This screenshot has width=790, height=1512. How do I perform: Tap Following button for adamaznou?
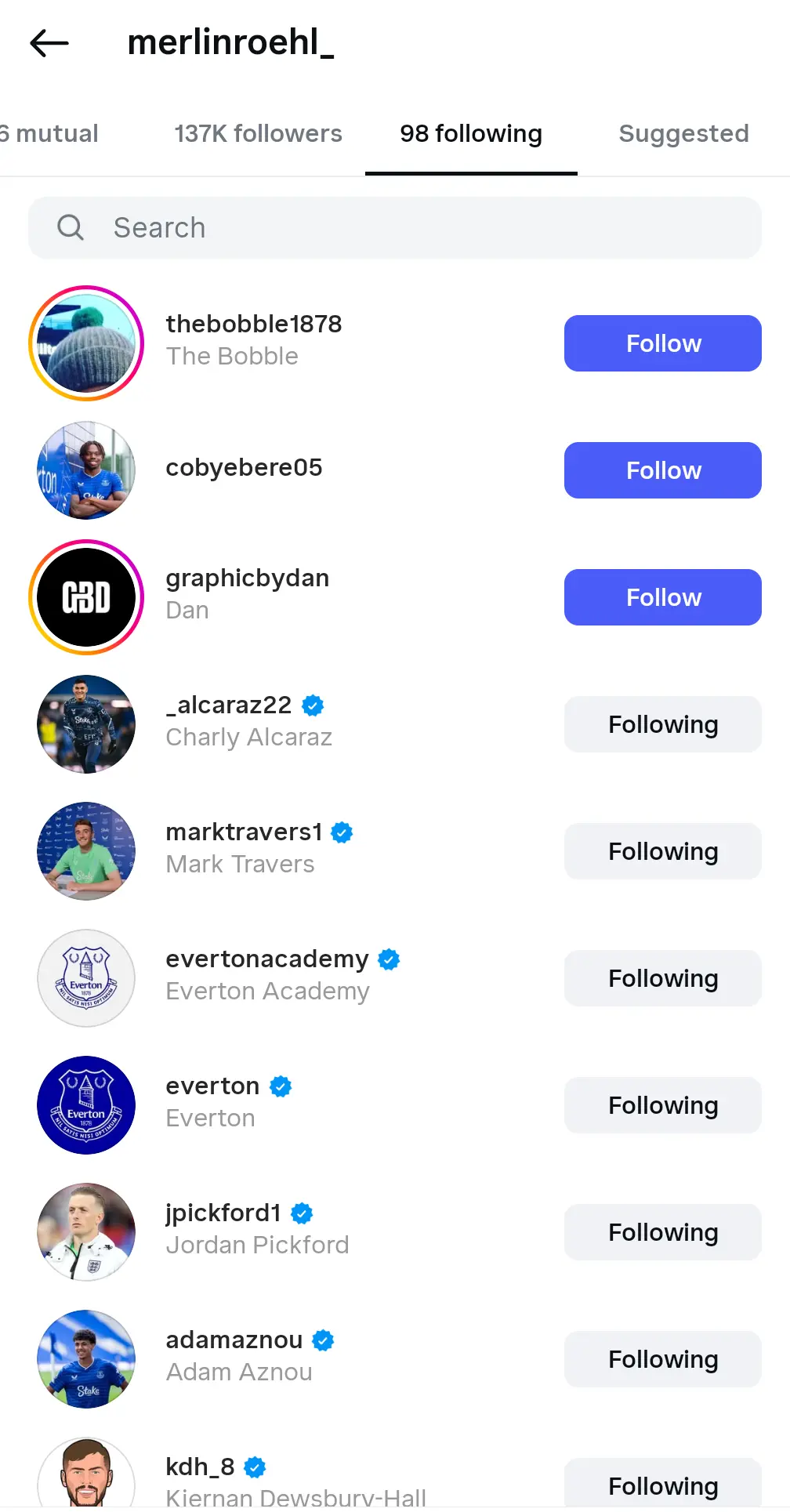[x=662, y=1359]
